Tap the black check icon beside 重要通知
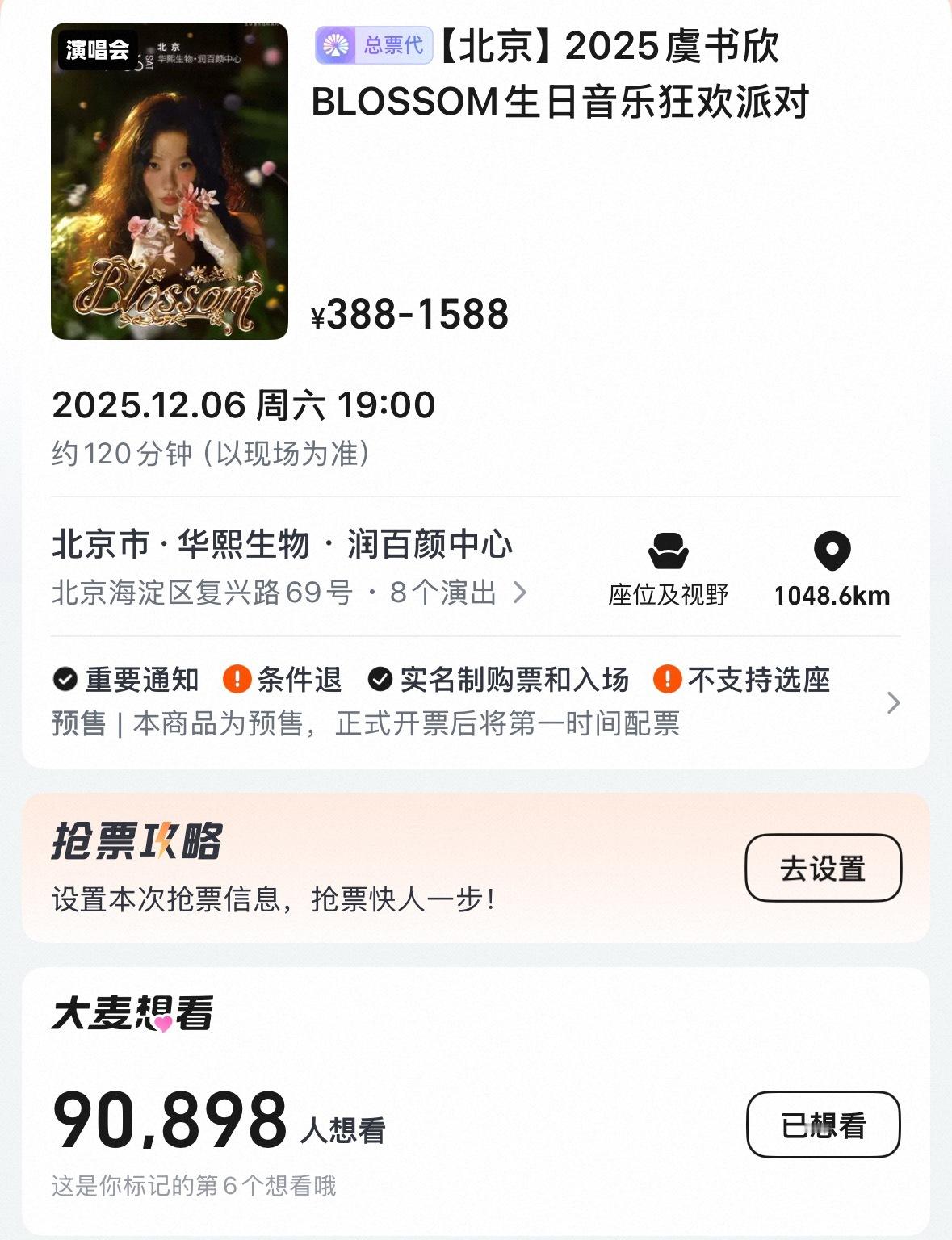This screenshot has height=1240, width=952. point(64,681)
